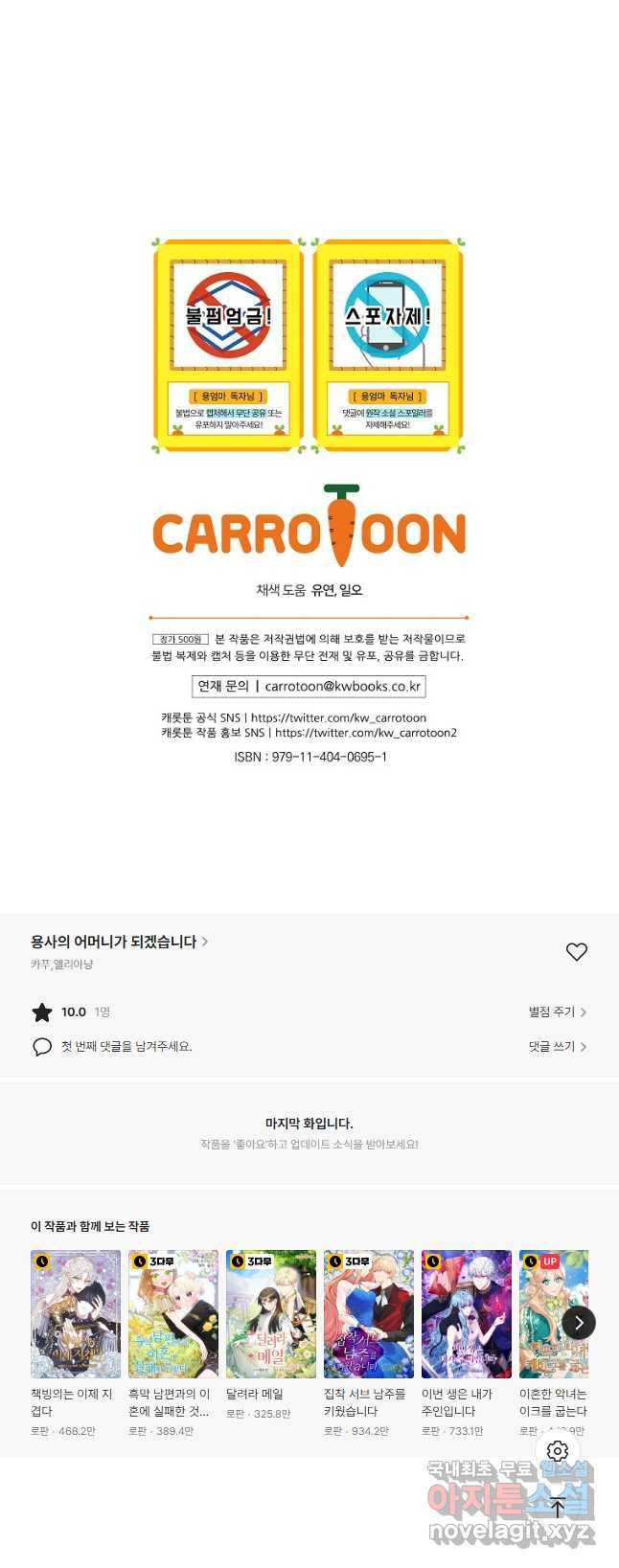619x1568 pixels.
Task: Like this series with the heart icon
Action: coord(576,951)
